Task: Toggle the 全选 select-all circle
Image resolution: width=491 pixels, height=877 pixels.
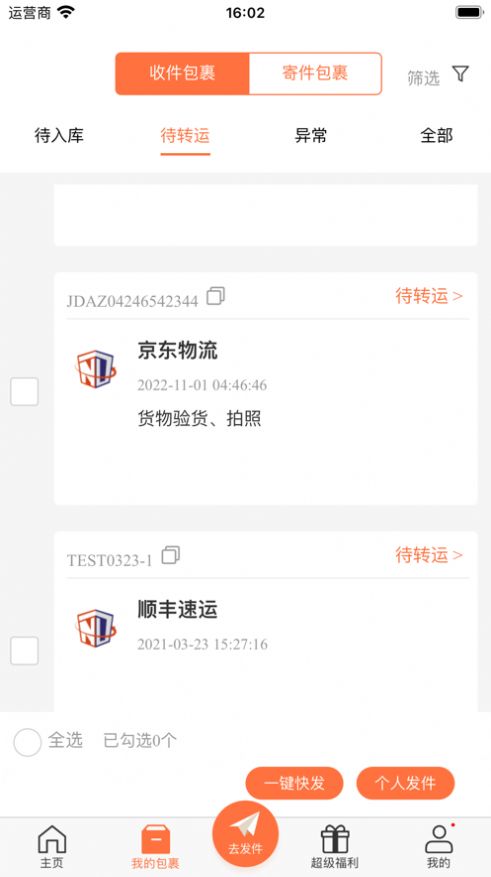Action: [x=27, y=742]
